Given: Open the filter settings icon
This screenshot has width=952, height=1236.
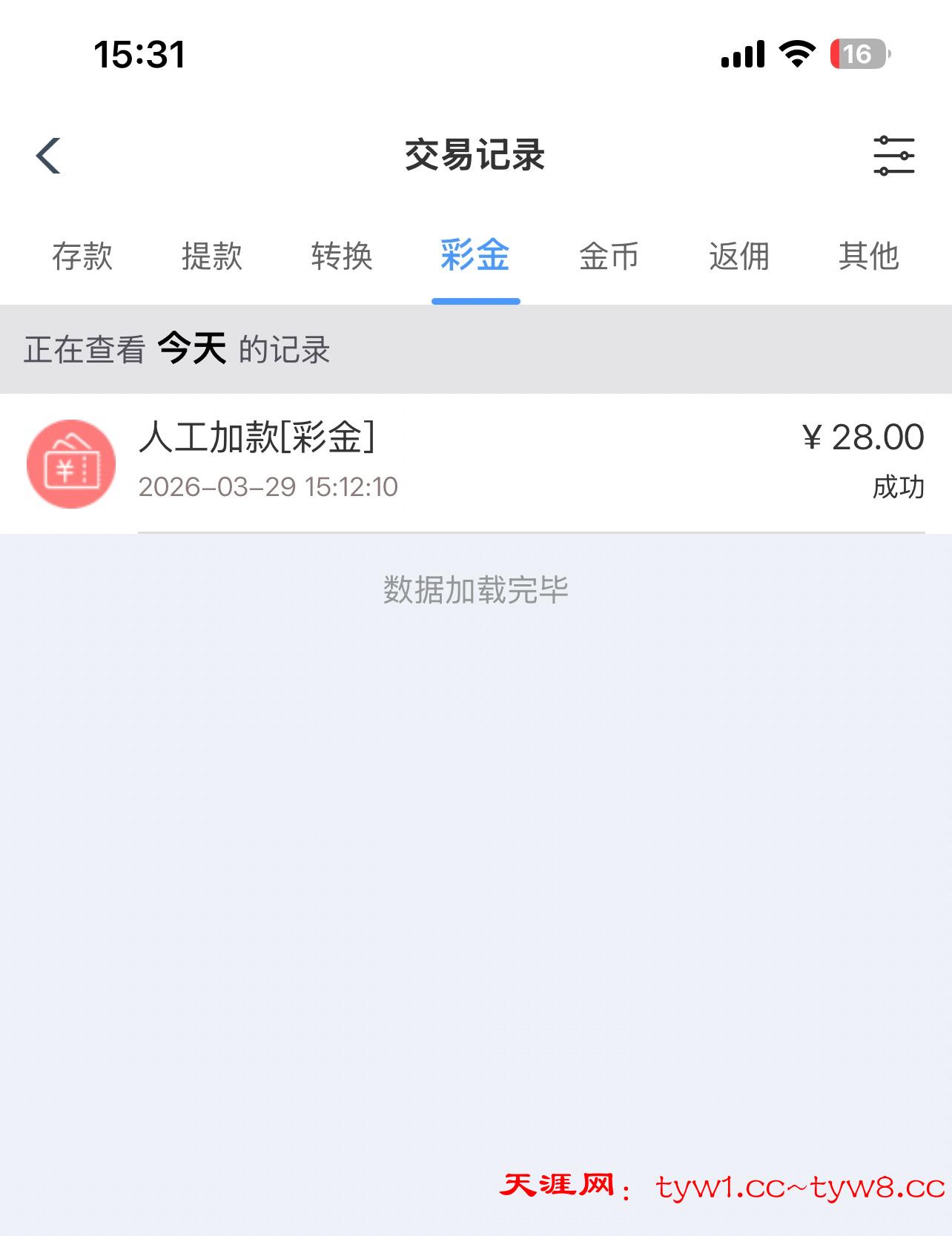Looking at the screenshot, I should (893, 156).
